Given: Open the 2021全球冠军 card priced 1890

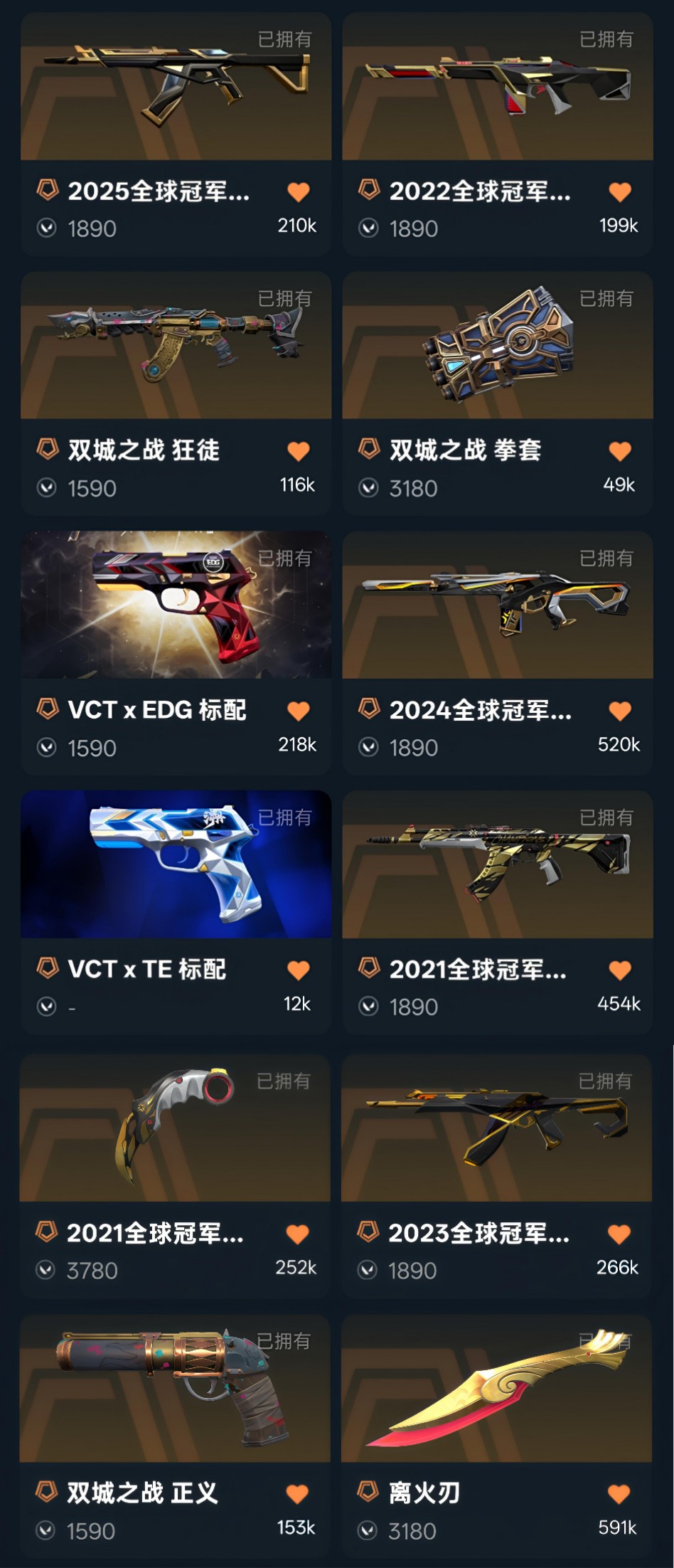Looking at the screenshot, I should (x=497, y=864).
